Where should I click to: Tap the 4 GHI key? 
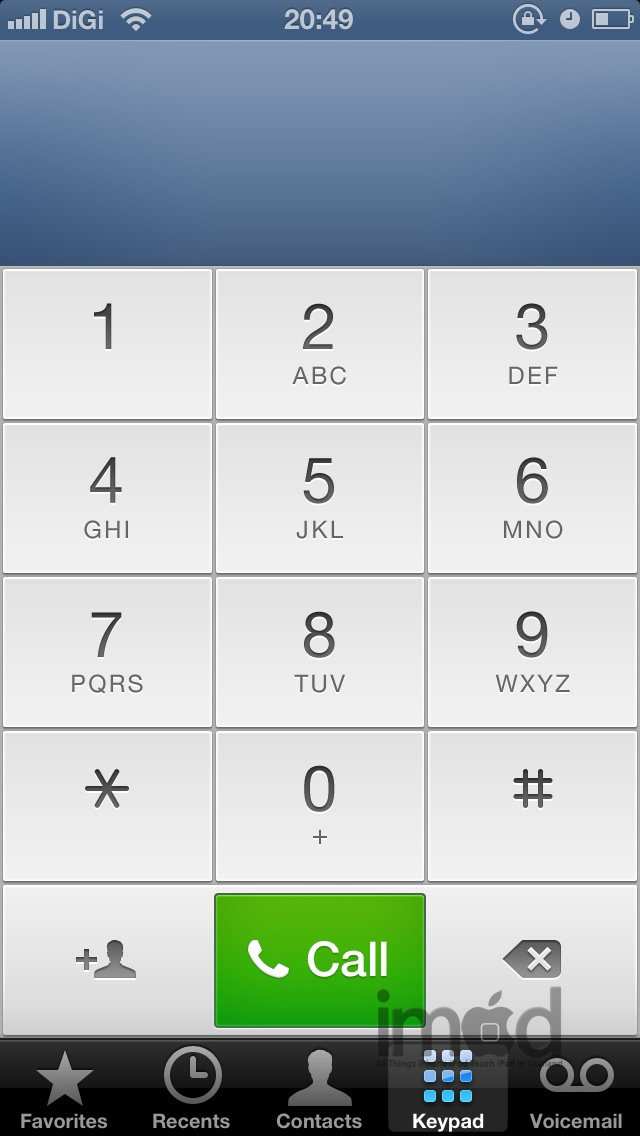106,498
